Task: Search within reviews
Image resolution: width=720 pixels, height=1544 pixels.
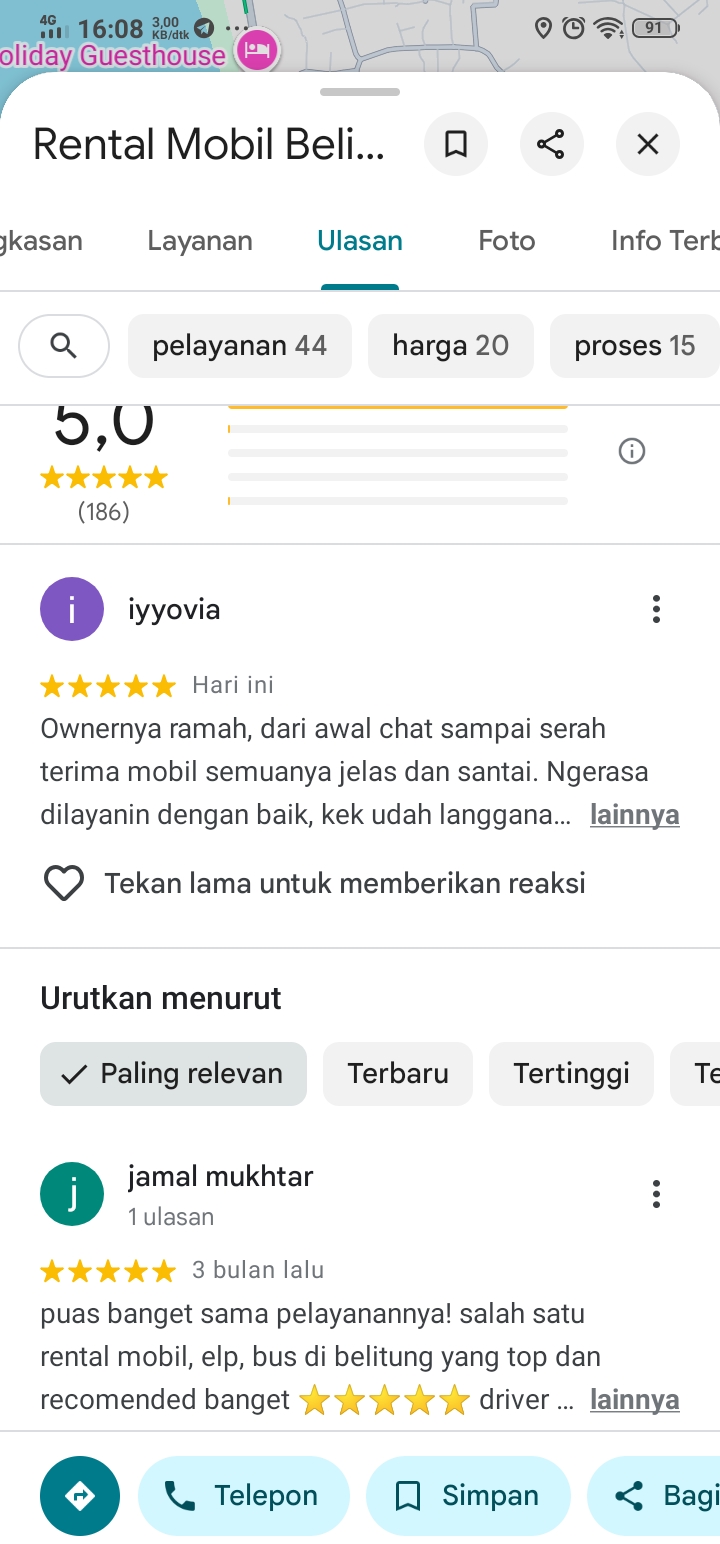Action: point(64,346)
